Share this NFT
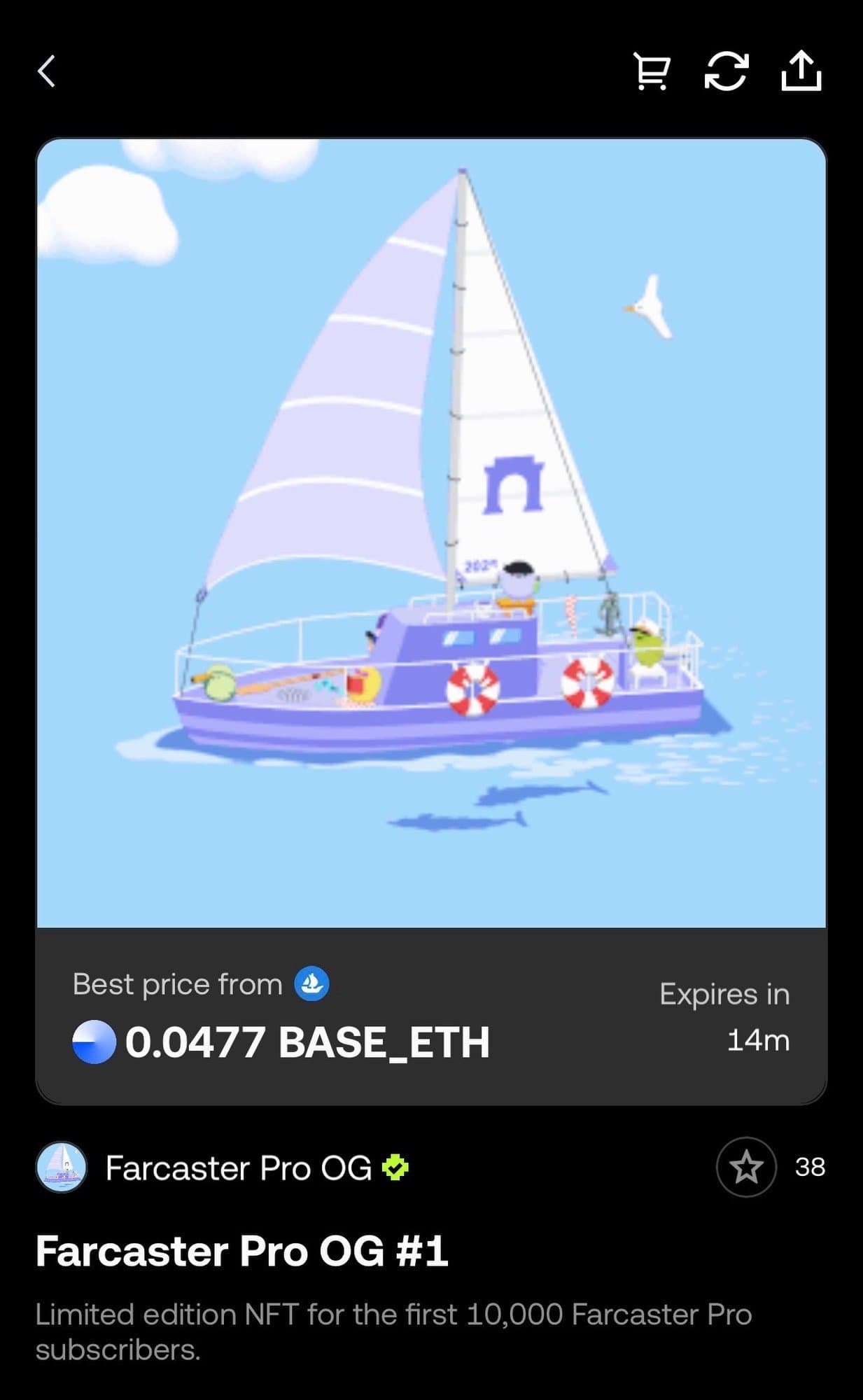The height and width of the screenshot is (1400, 863). 801,71
